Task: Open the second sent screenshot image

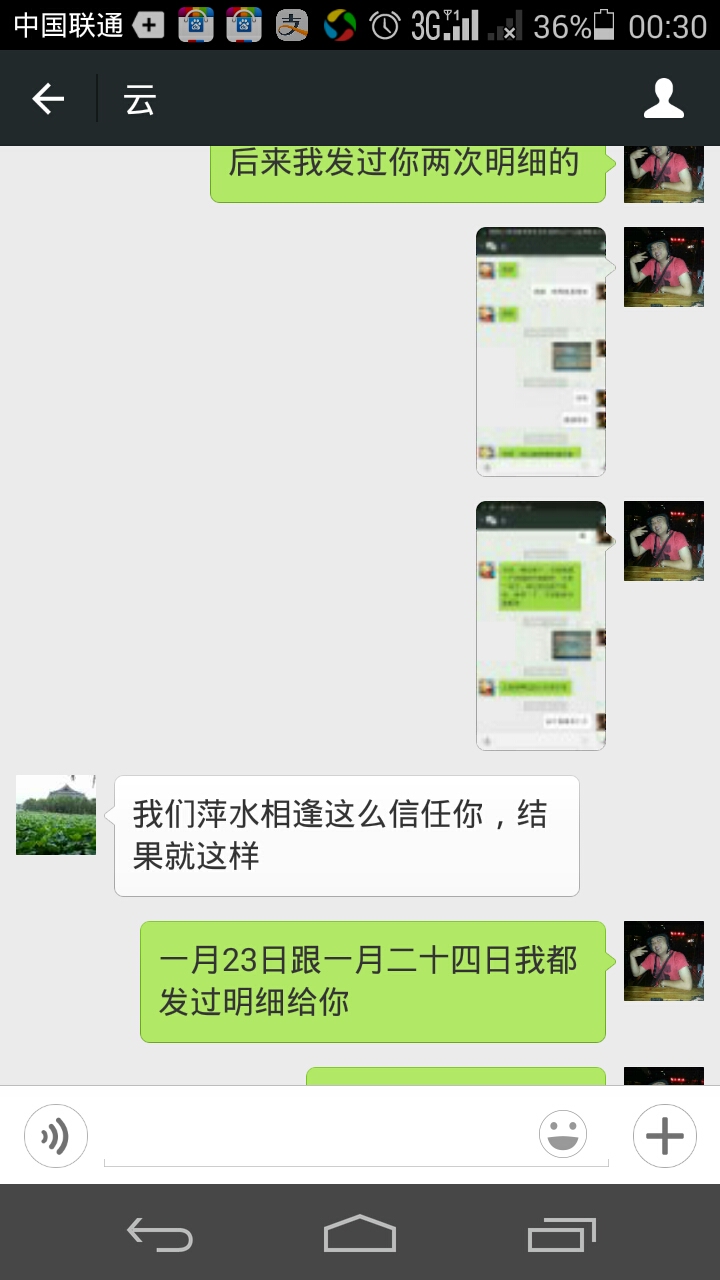Action: point(541,626)
